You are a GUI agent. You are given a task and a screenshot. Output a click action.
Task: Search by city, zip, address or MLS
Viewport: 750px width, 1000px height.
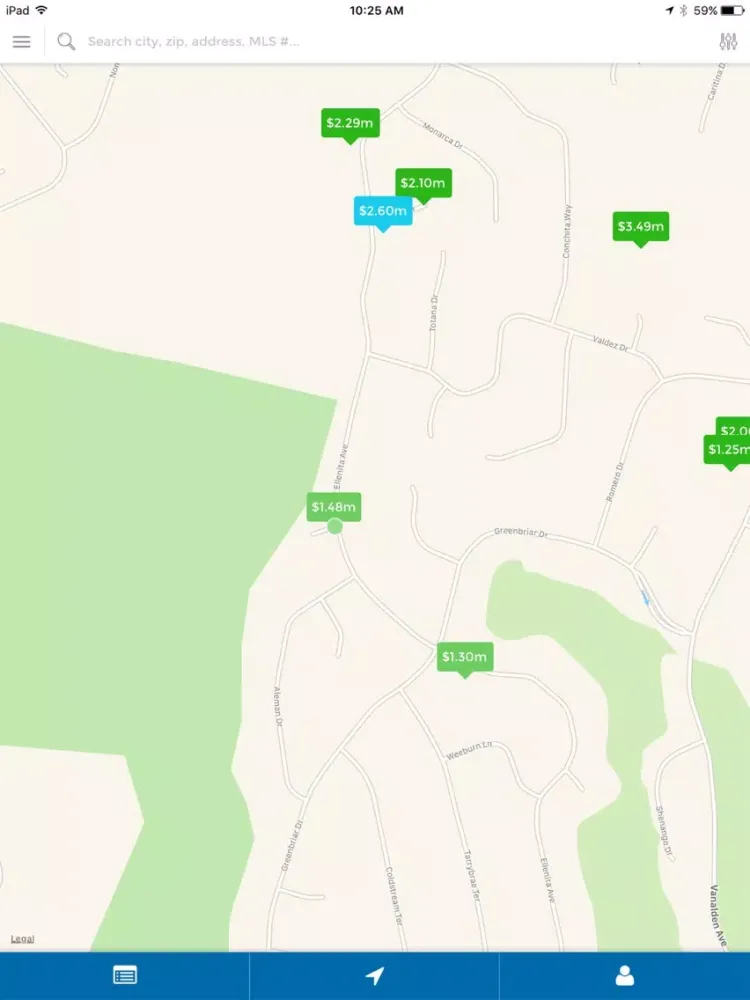coord(380,42)
